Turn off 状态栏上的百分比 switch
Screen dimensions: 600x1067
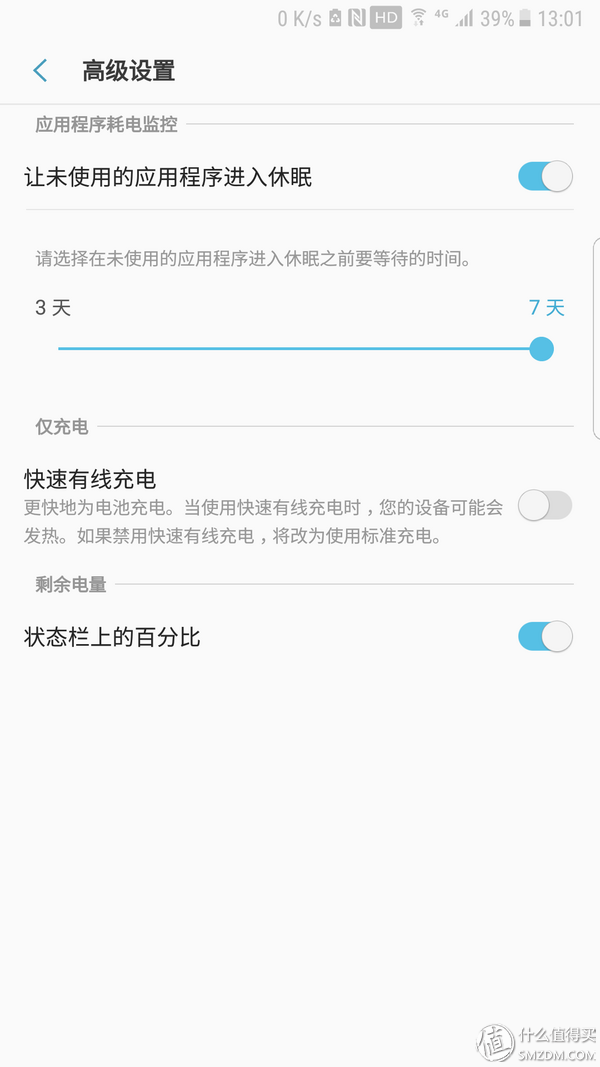(x=545, y=636)
